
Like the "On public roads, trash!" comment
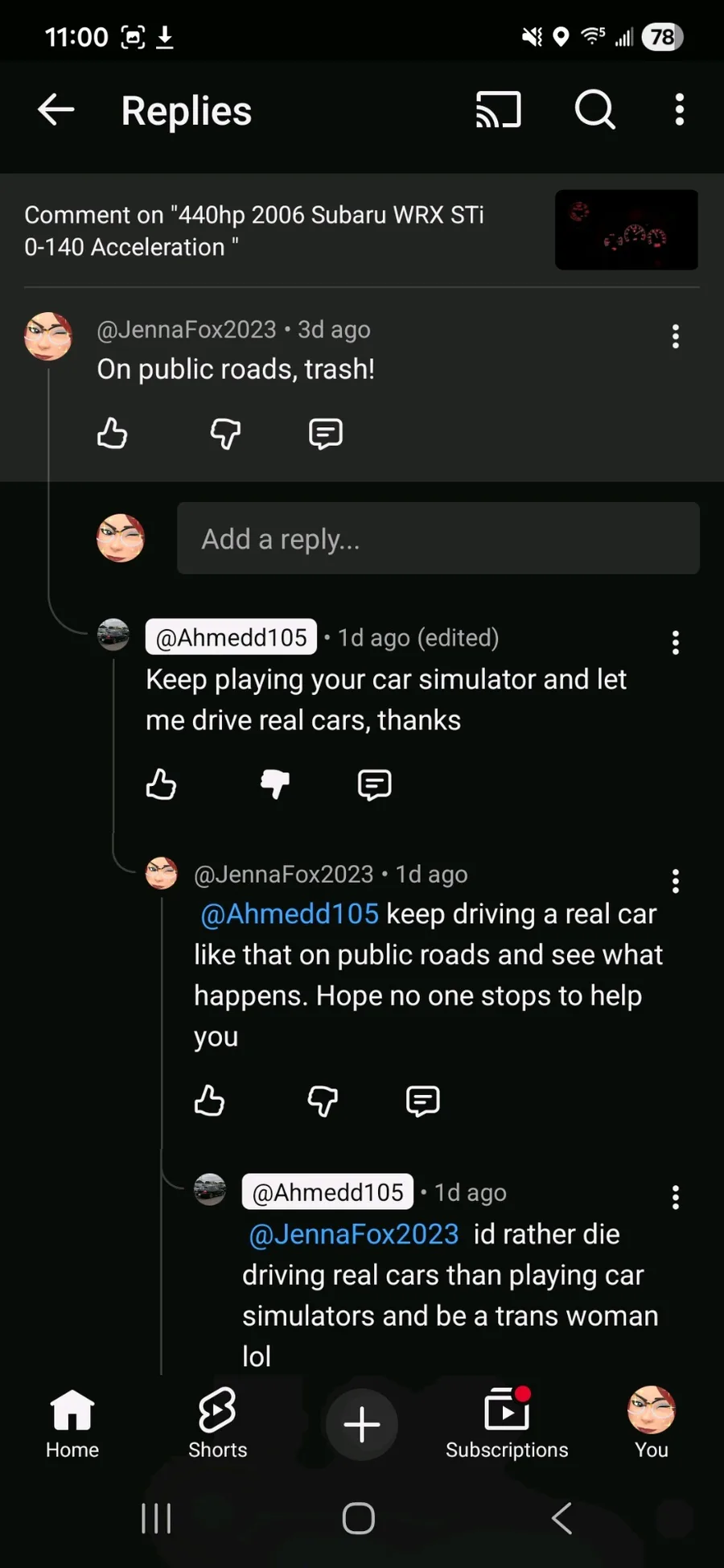113,434
